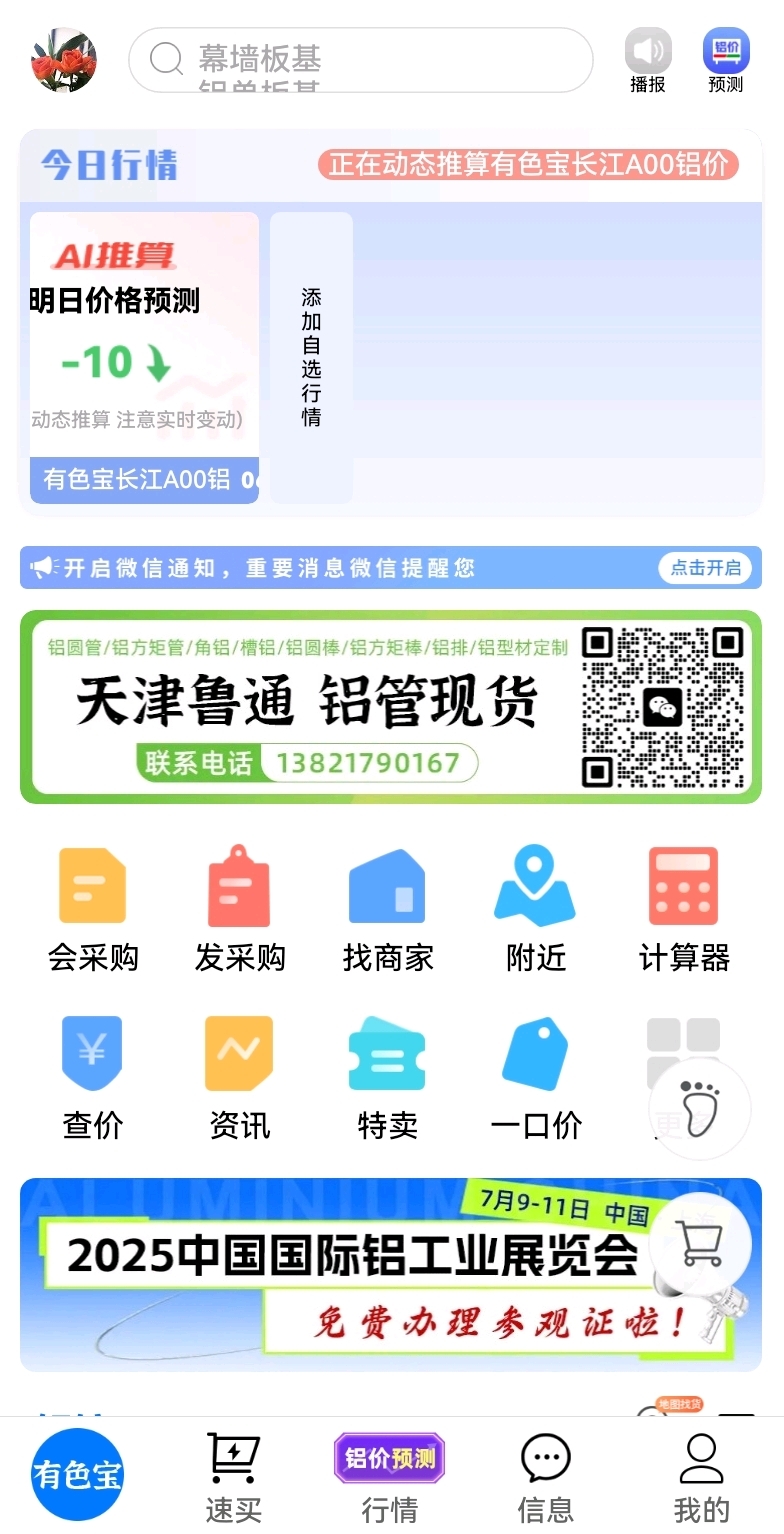Switch to the 速买 tab
The image size is (784, 1534).
tap(233, 1477)
